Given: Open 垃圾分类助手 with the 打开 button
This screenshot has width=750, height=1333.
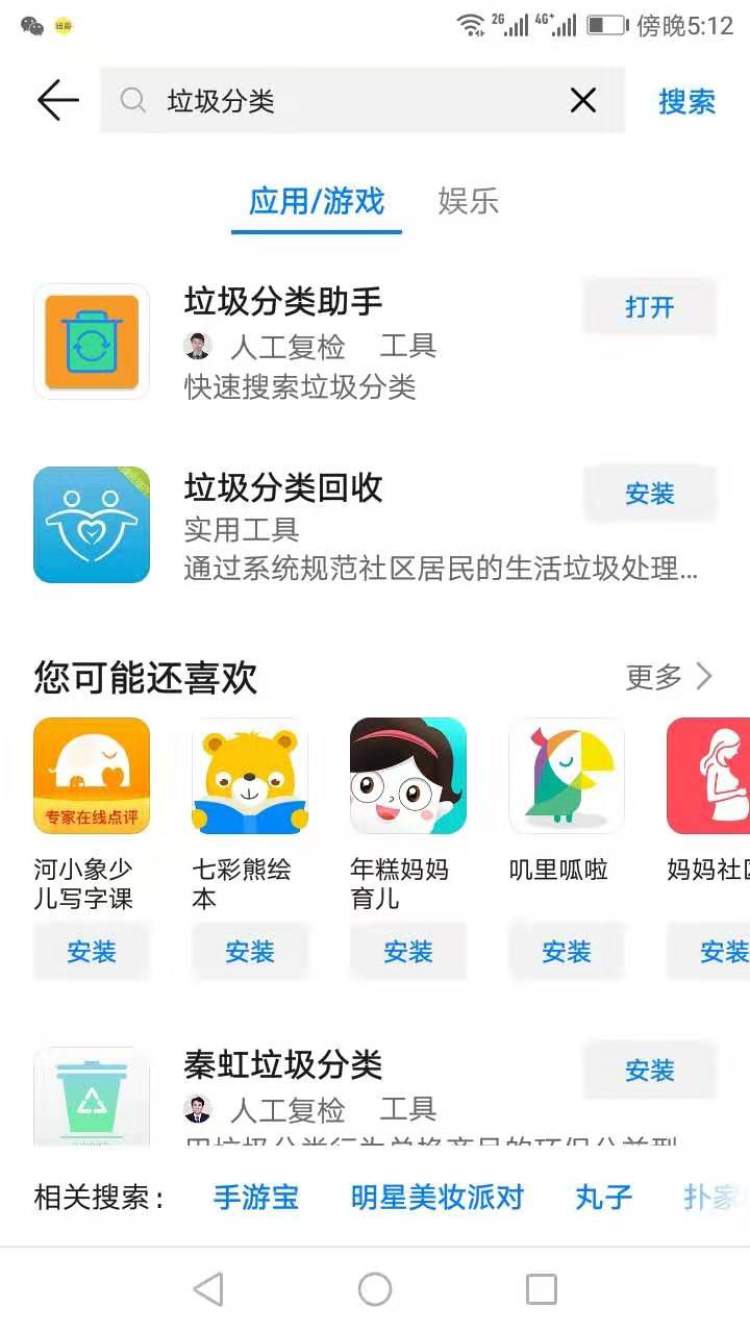Looking at the screenshot, I should pyautogui.click(x=650, y=307).
